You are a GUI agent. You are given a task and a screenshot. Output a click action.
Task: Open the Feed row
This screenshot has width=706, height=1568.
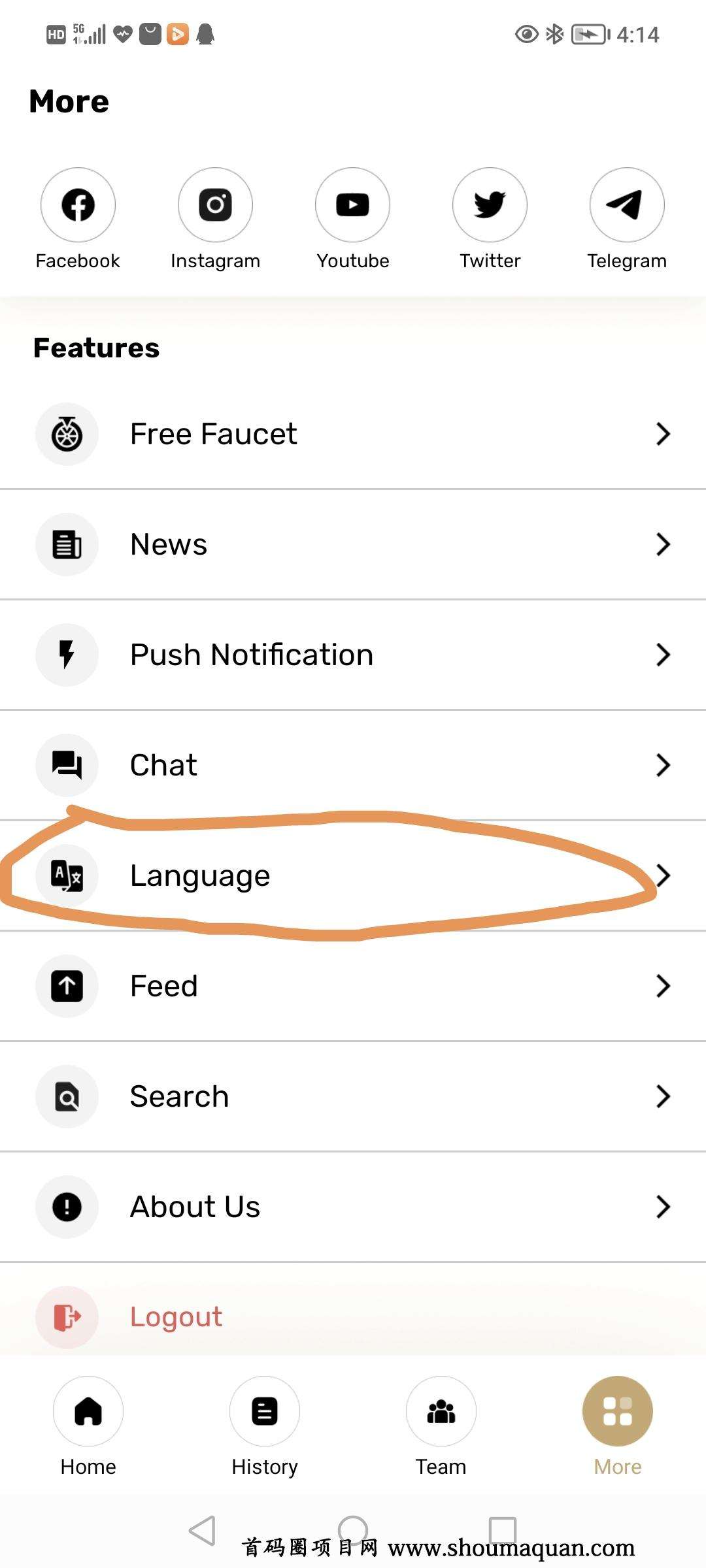(x=353, y=986)
